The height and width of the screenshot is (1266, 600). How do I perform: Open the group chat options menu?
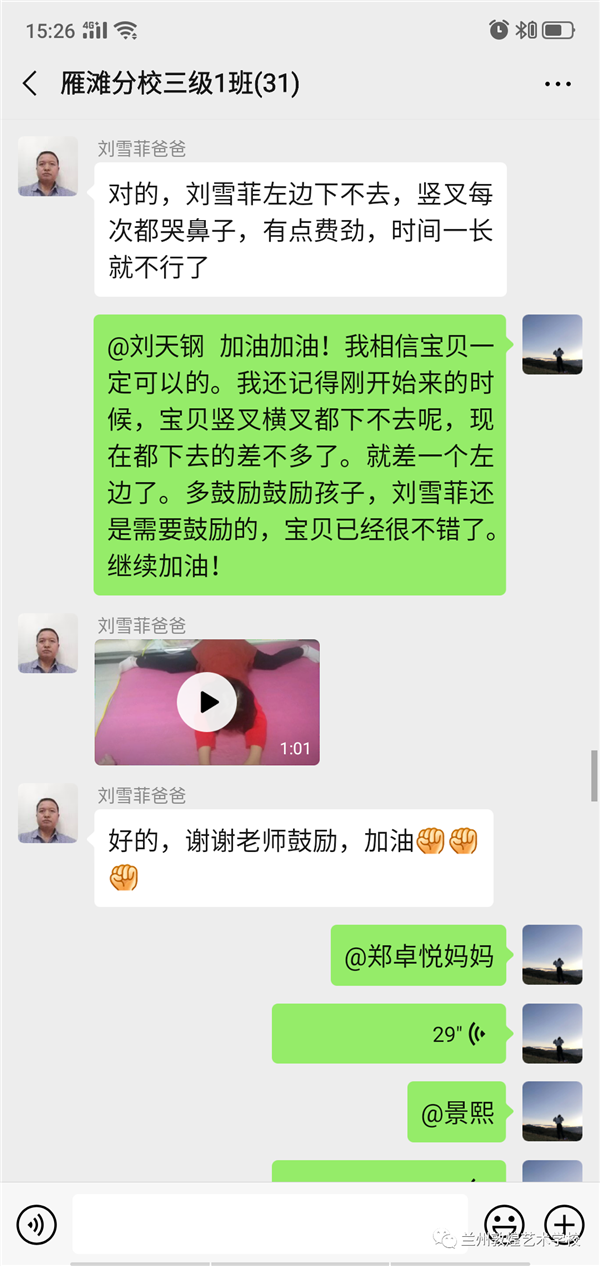(x=558, y=84)
